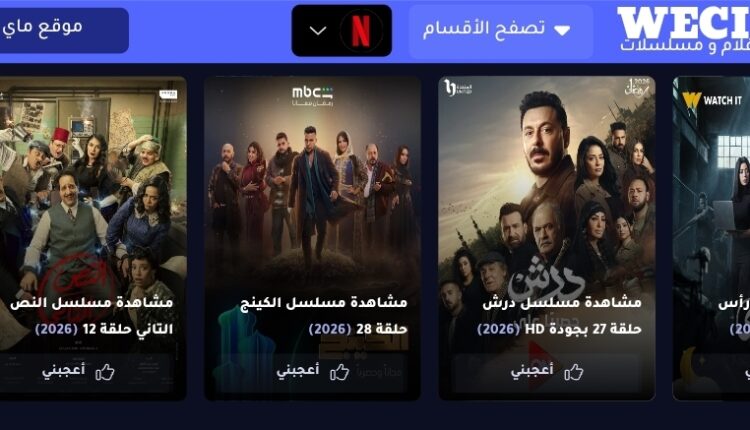
Task: Open مشاهدة مسلسل درش حلقة 27 card
Action: pyautogui.click(x=546, y=200)
